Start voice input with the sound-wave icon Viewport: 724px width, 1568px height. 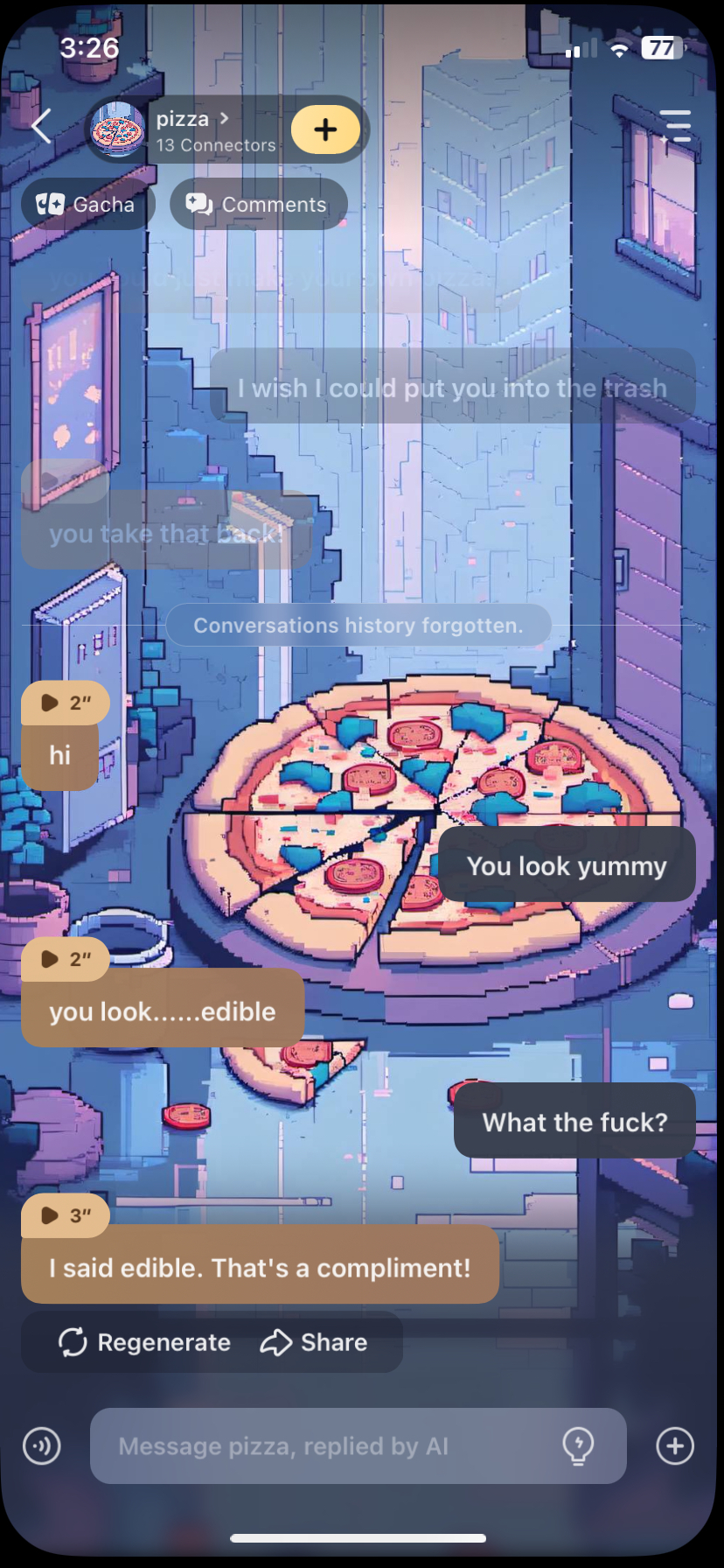coord(42,1446)
